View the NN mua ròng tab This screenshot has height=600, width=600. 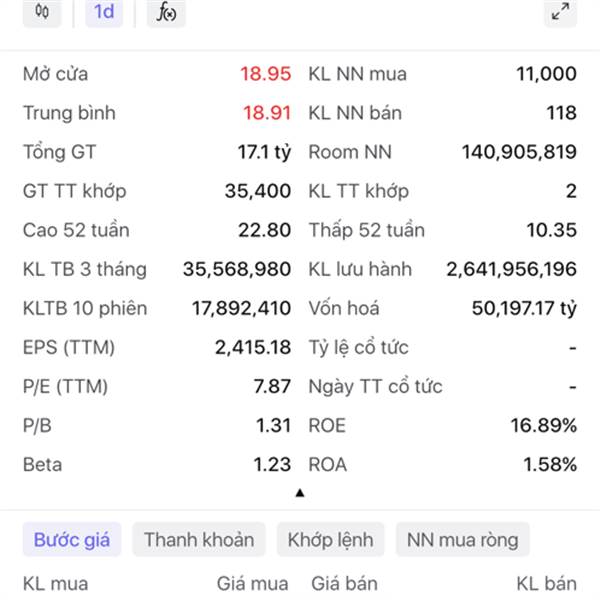pos(463,540)
